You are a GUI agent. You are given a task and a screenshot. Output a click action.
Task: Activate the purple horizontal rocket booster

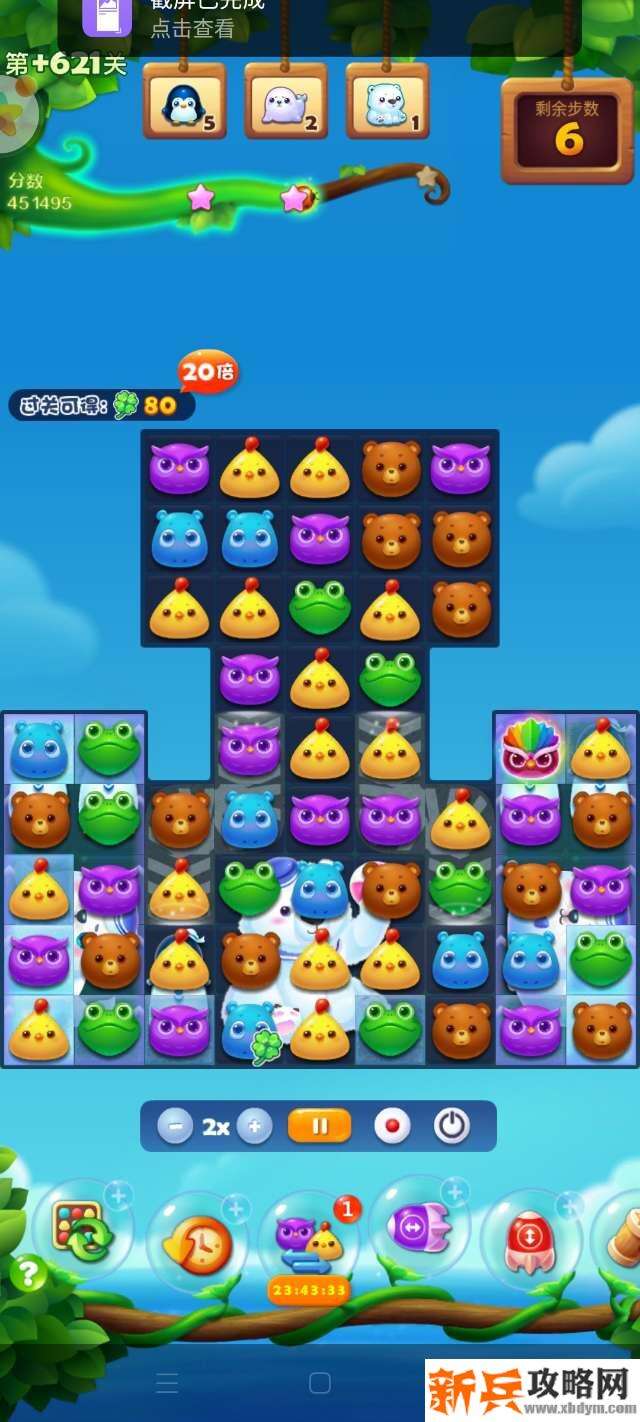[419, 1226]
